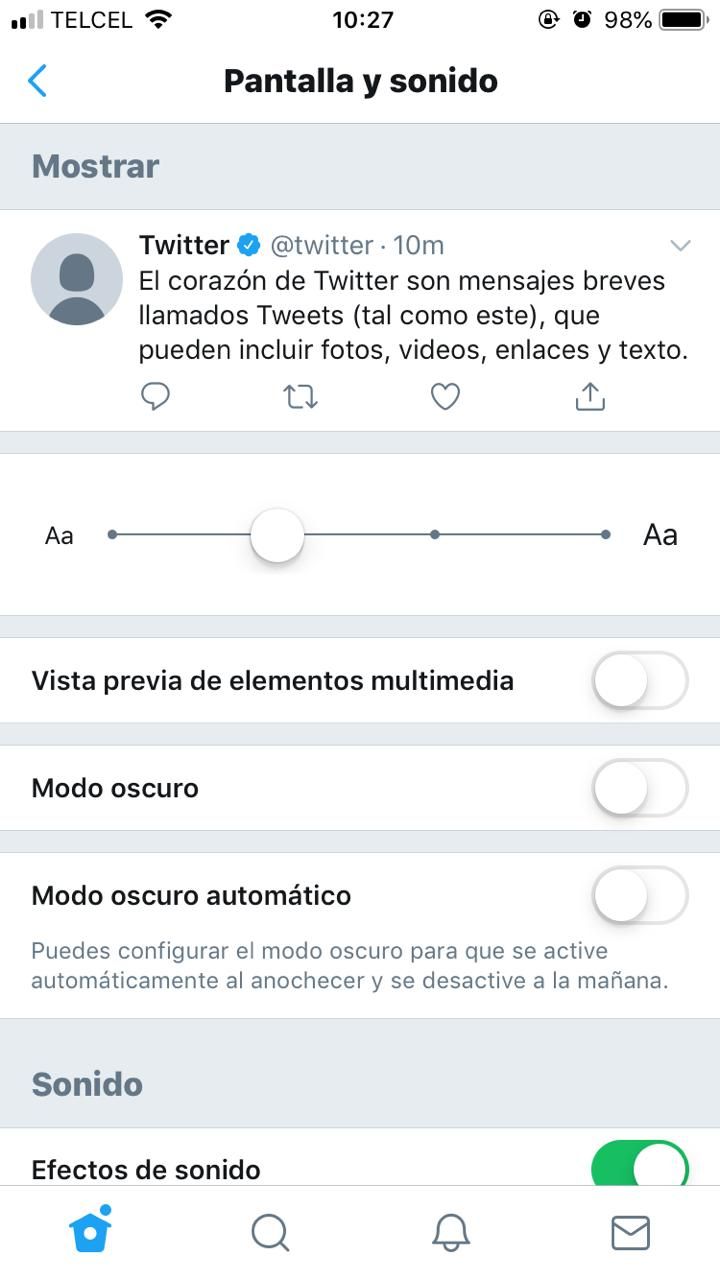Reply to the sample Twitter tweet
The height and width of the screenshot is (1280, 720).
click(154, 397)
